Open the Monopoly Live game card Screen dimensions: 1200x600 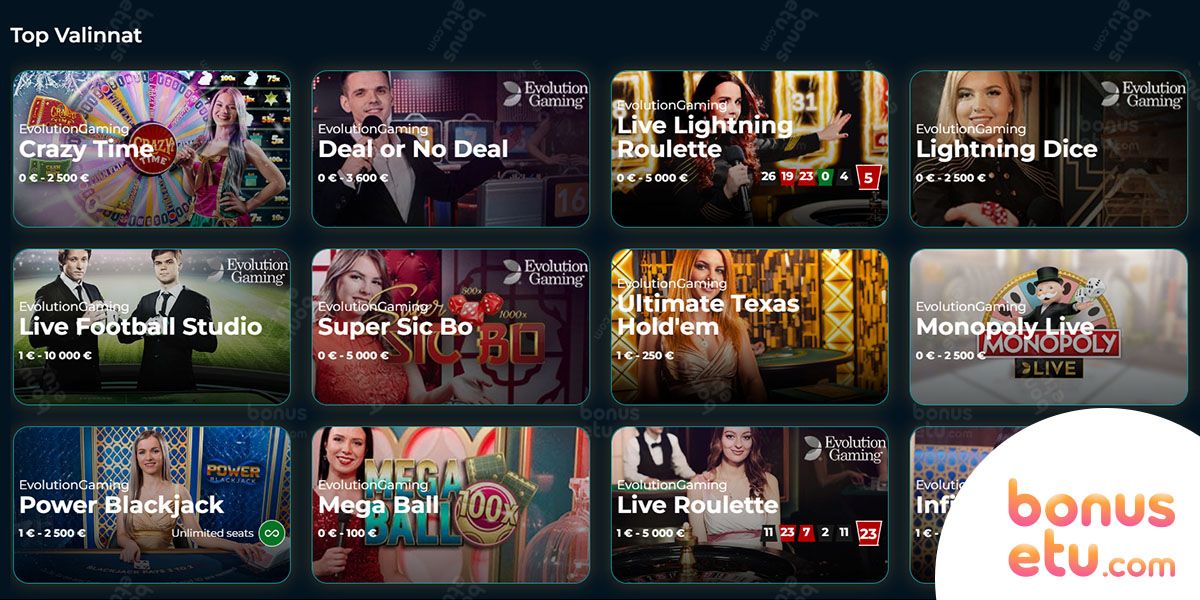point(1048,327)
